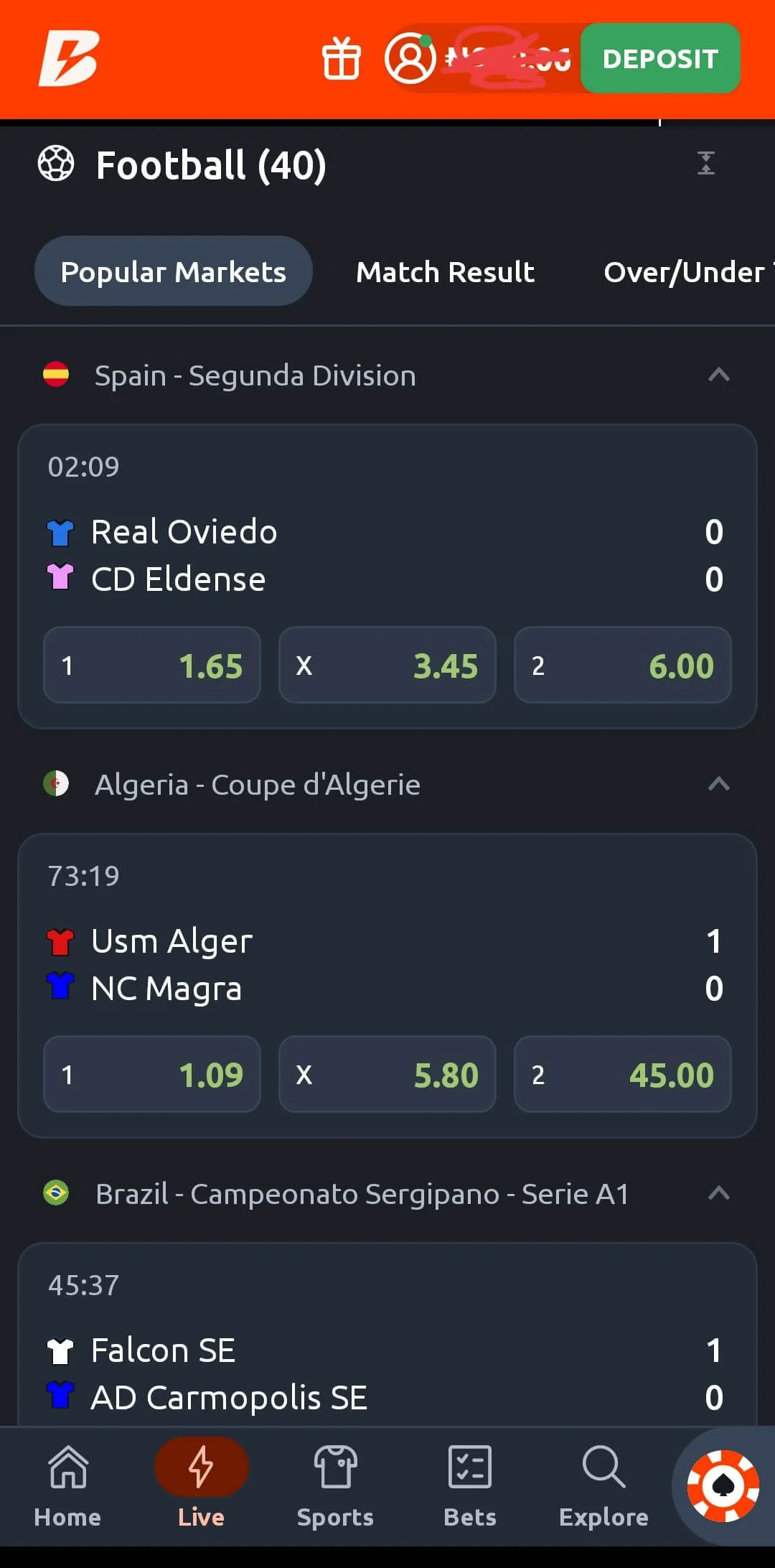Select the Popular Markets chip
Viewport: 775px width, 1568px height.
(x=174, y=271)
